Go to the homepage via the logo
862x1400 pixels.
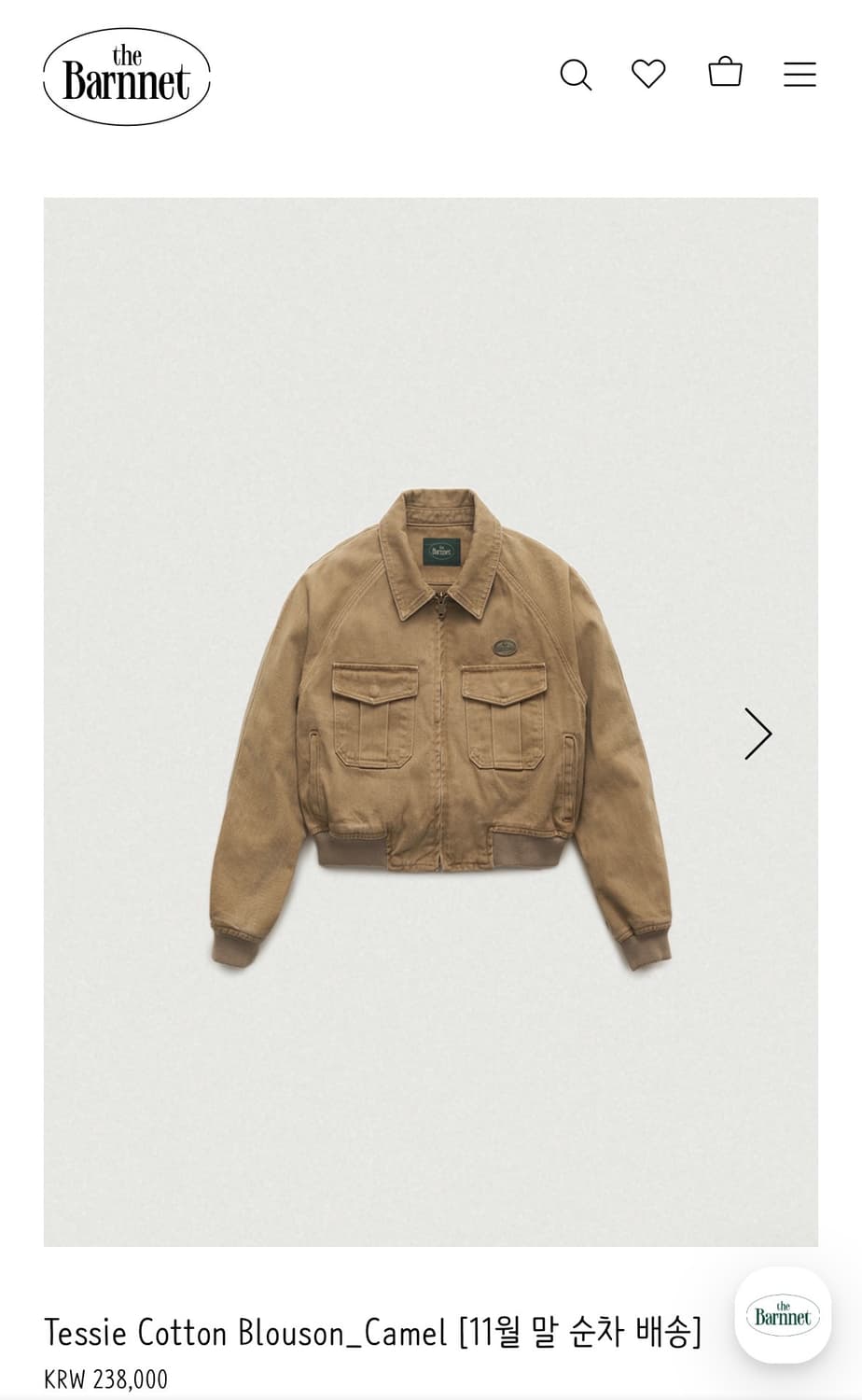126,78
